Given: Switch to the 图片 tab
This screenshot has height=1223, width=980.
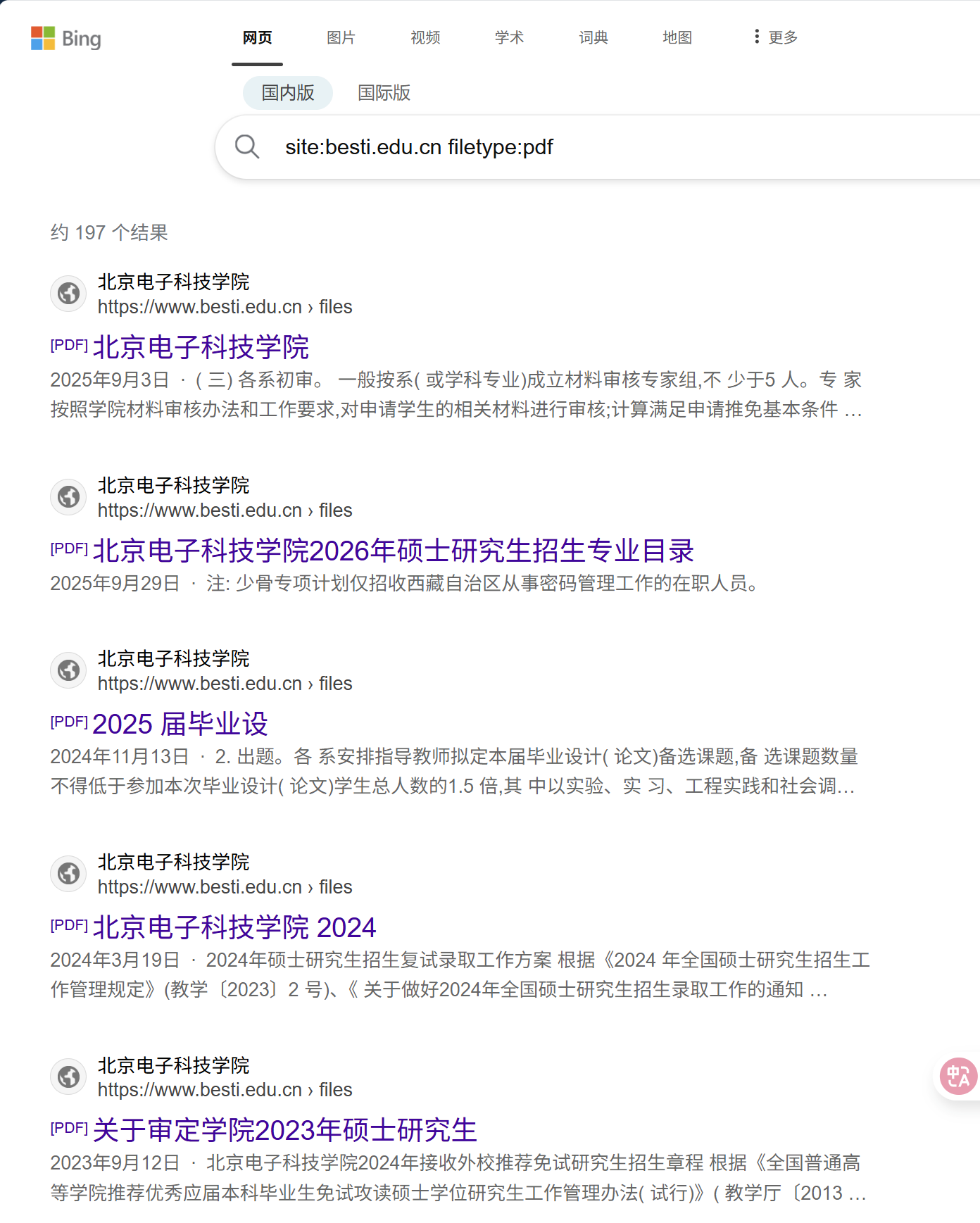Looking at the screenshot, I should tap(341, 37).
